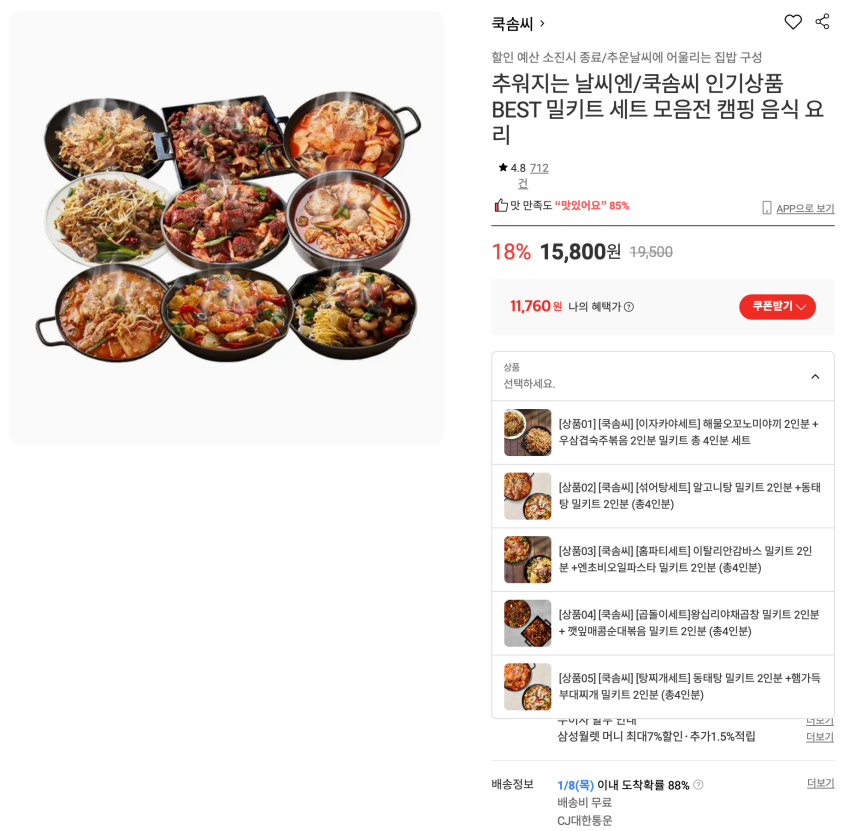
Task: Share this product page
Action: click(823, 22)
